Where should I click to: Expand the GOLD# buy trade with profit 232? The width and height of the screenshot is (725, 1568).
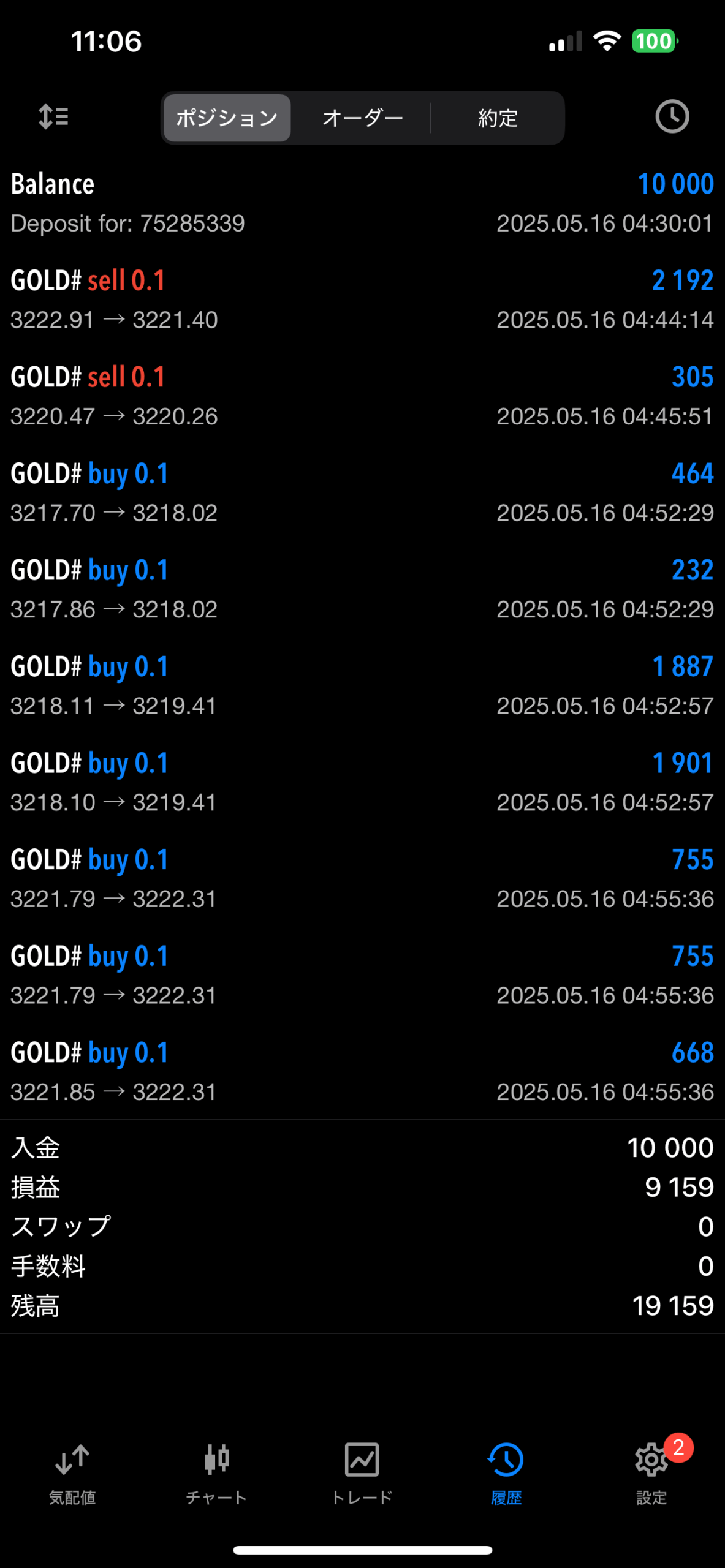(x=362, y=589)
